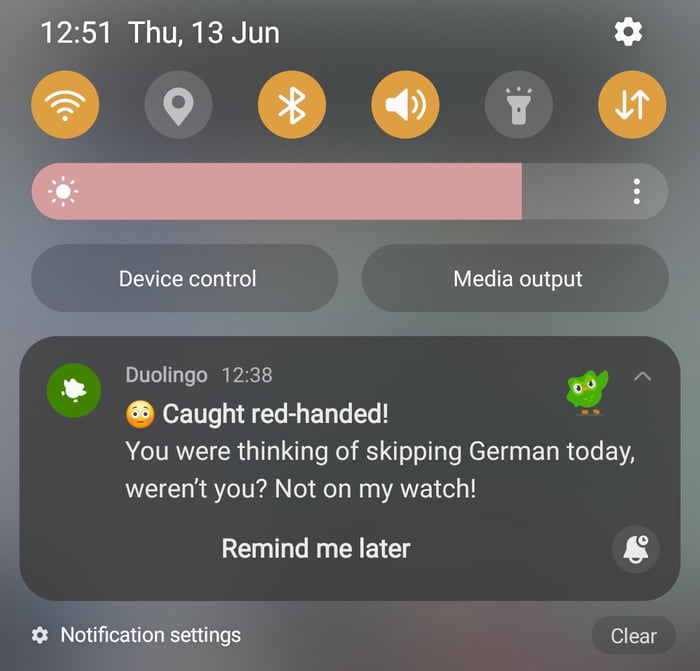Screen dimensions: 700x671
Task: Enable location quick setting
Action: tap(178, 104)
